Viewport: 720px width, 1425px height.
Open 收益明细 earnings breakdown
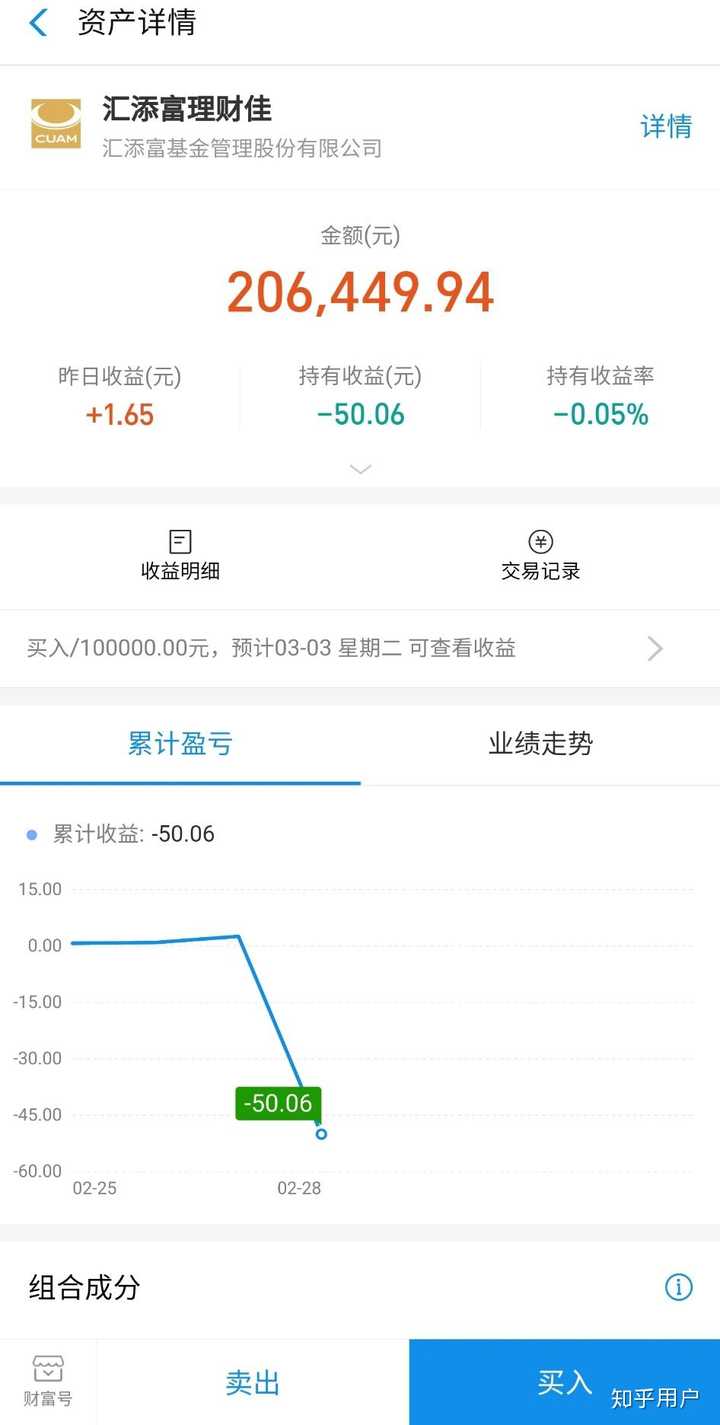point(180,556)
